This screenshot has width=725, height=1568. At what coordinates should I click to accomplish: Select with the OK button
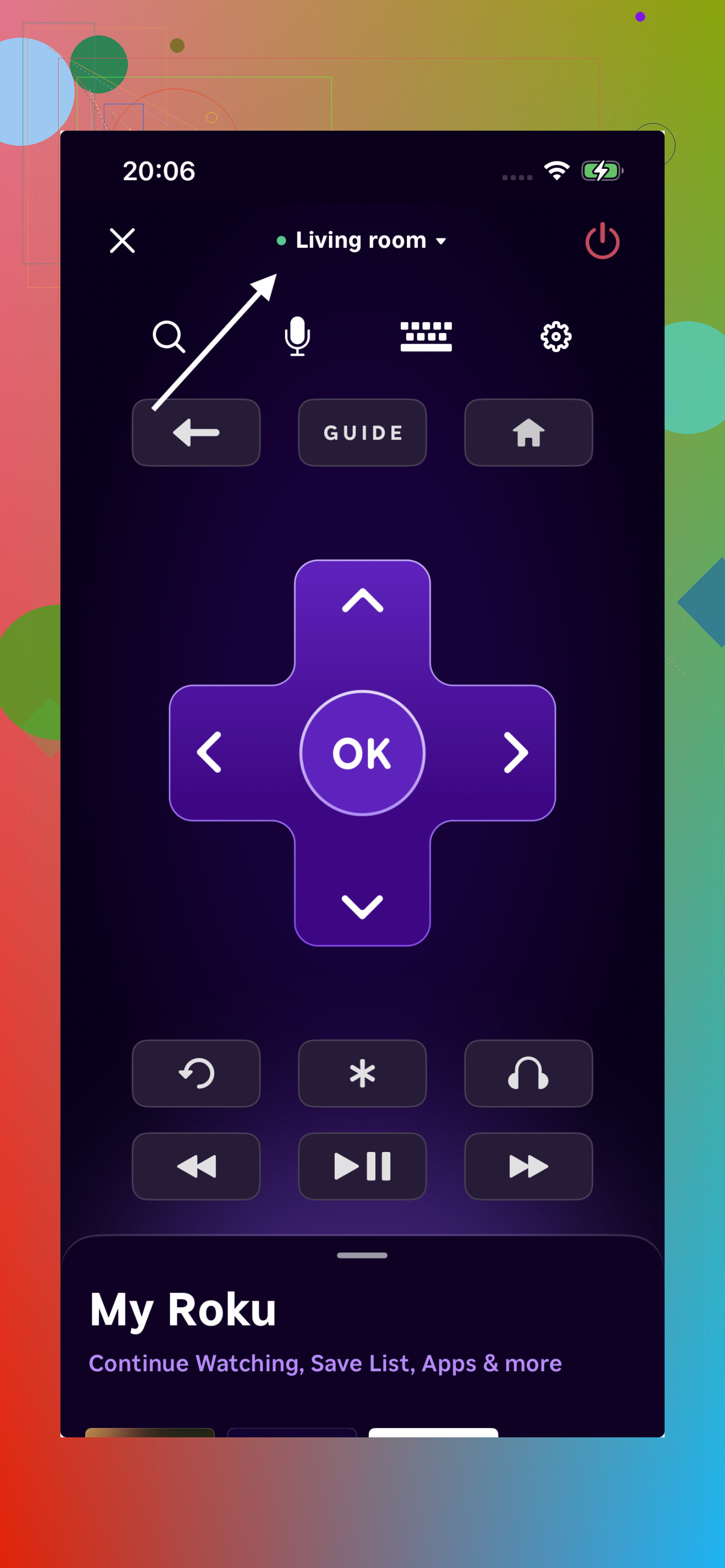pos(362,753)
